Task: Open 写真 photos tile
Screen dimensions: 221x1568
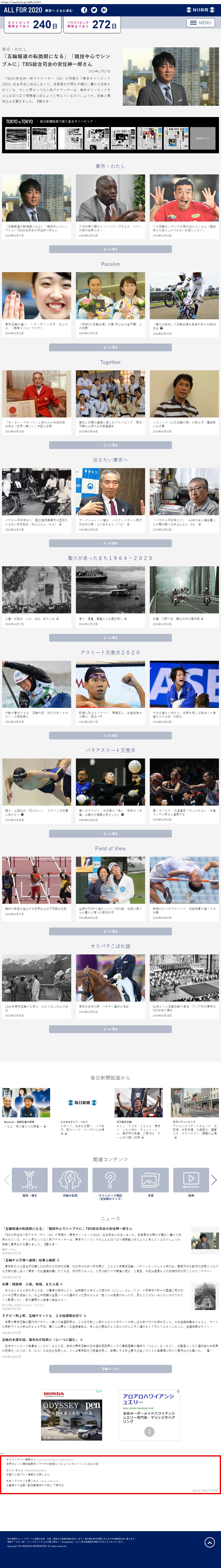Action: click(151, 1180)
